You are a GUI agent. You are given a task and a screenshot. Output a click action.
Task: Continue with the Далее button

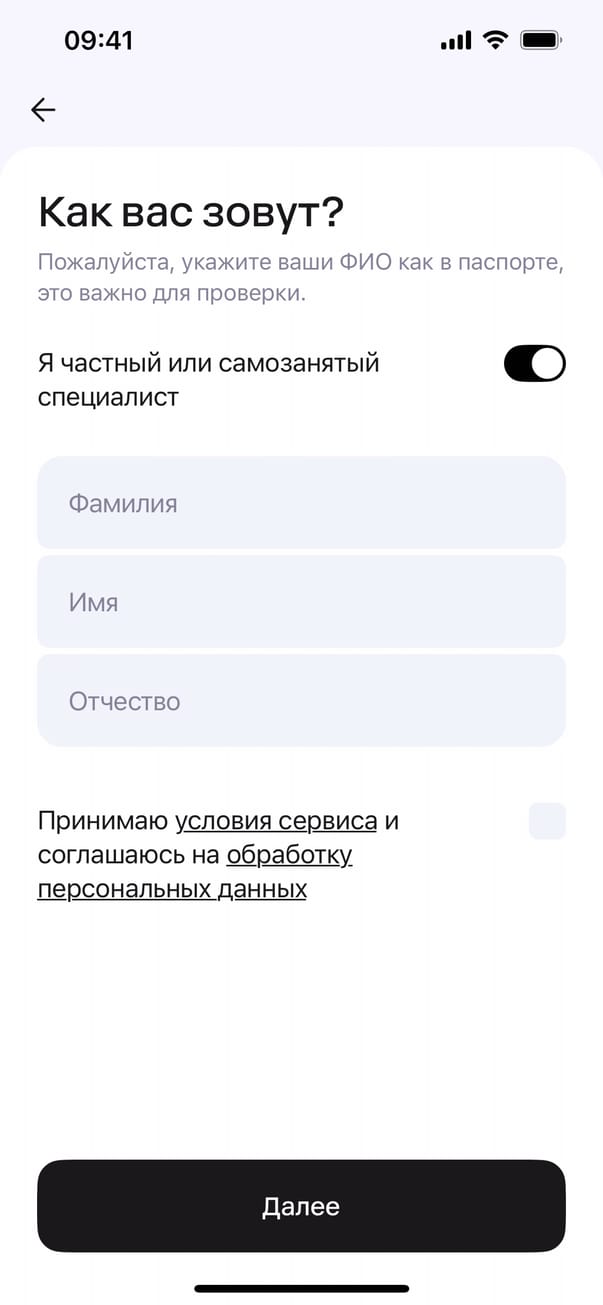pos(301,1206)
